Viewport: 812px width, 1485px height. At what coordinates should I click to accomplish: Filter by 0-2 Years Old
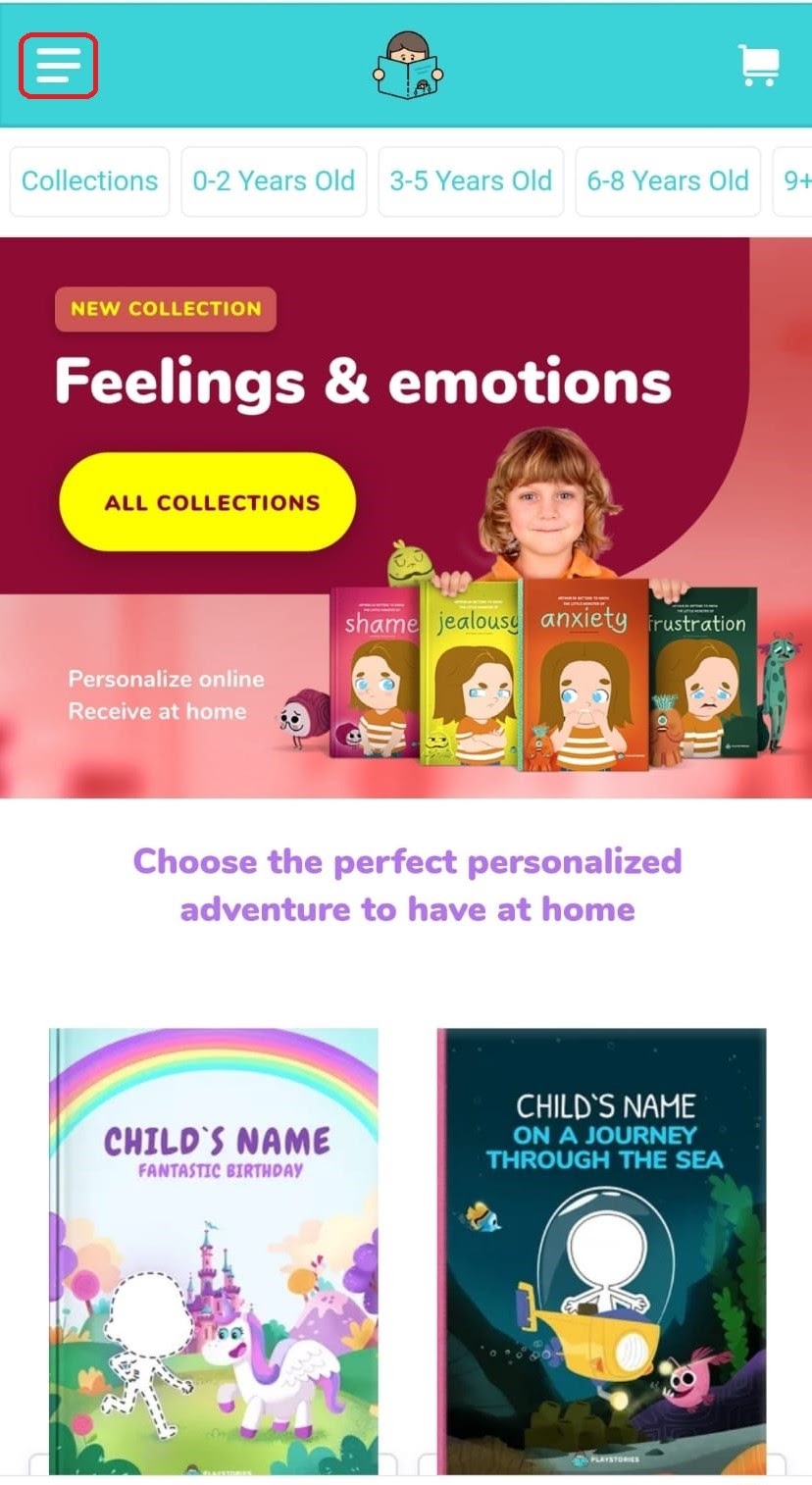pyautogui.click(x=274, y=181)
